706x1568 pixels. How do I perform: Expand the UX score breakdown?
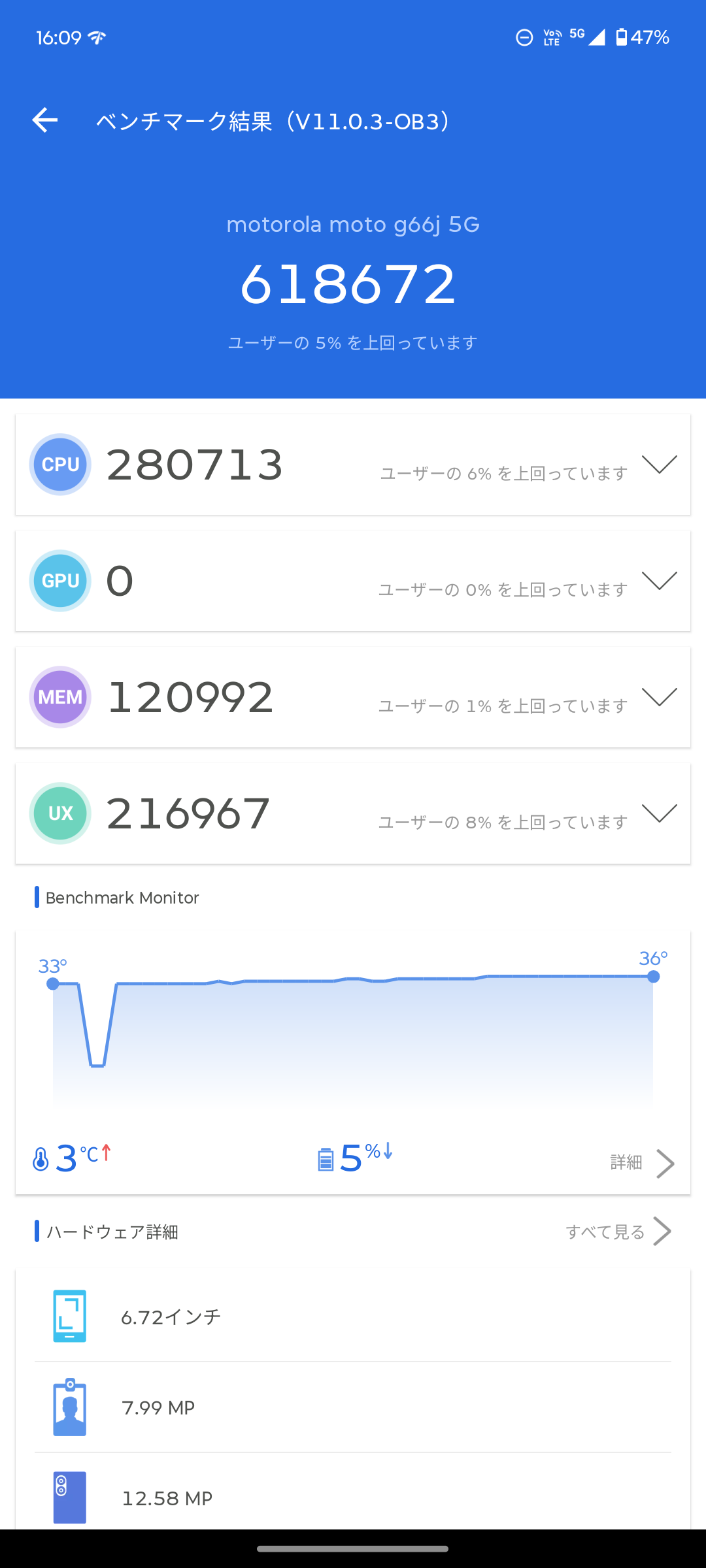659,813
